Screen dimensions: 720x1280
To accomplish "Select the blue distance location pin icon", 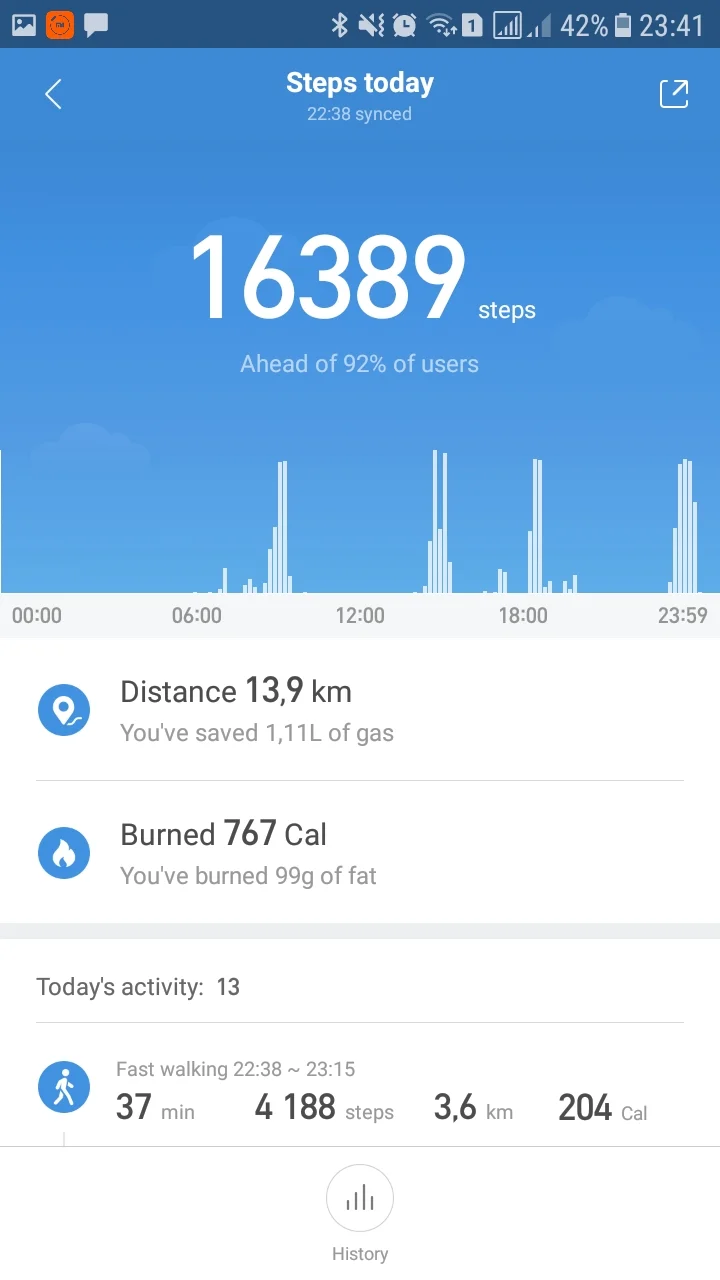I will [64, 710].
